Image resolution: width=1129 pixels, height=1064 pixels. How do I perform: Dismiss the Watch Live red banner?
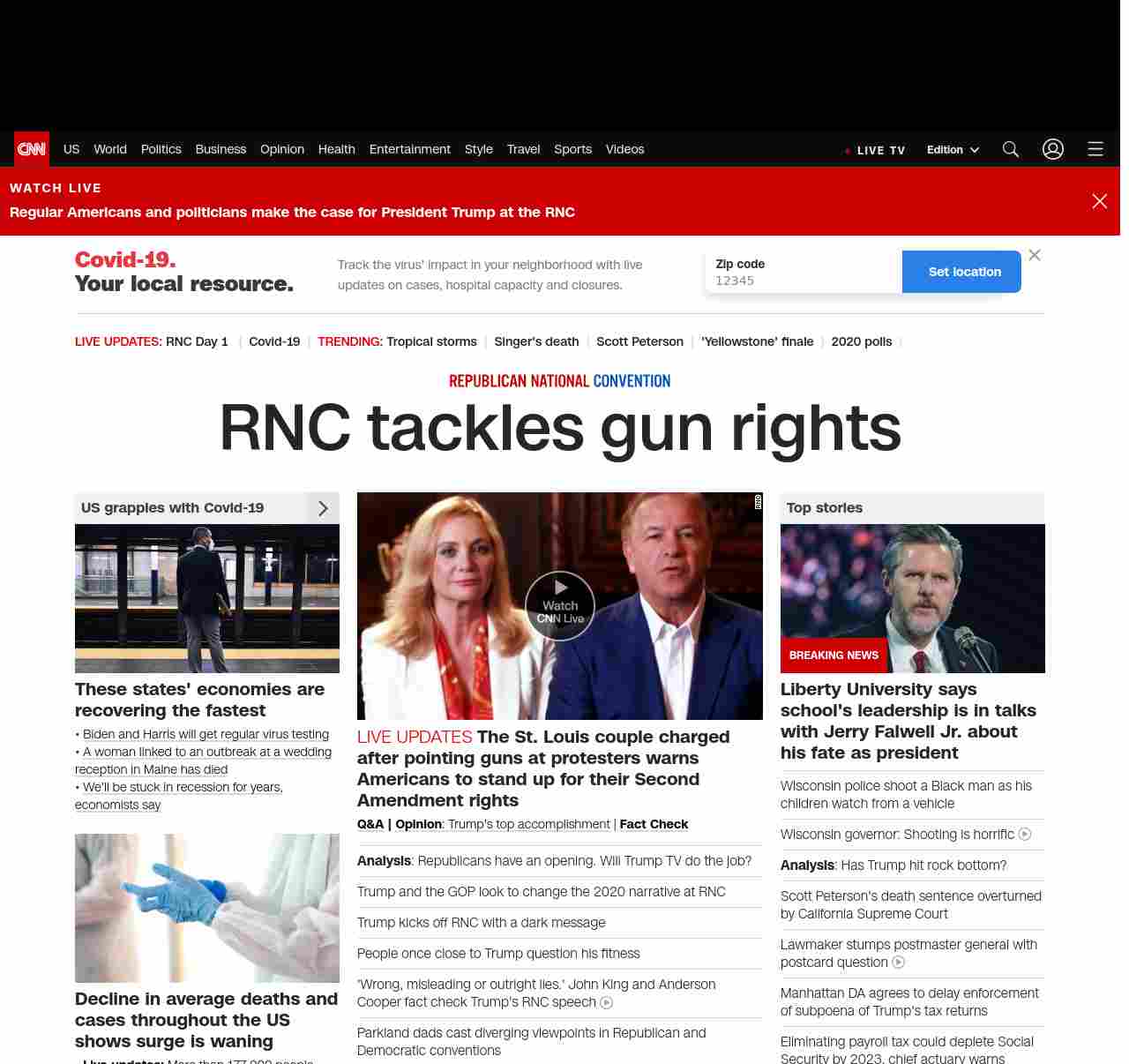coord(1100,201)
